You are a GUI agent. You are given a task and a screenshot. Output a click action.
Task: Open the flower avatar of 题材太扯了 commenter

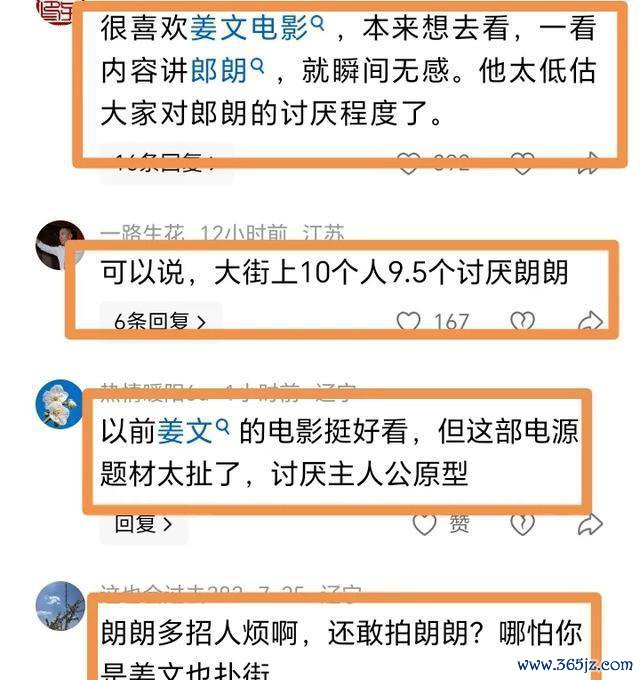point(60,405)
